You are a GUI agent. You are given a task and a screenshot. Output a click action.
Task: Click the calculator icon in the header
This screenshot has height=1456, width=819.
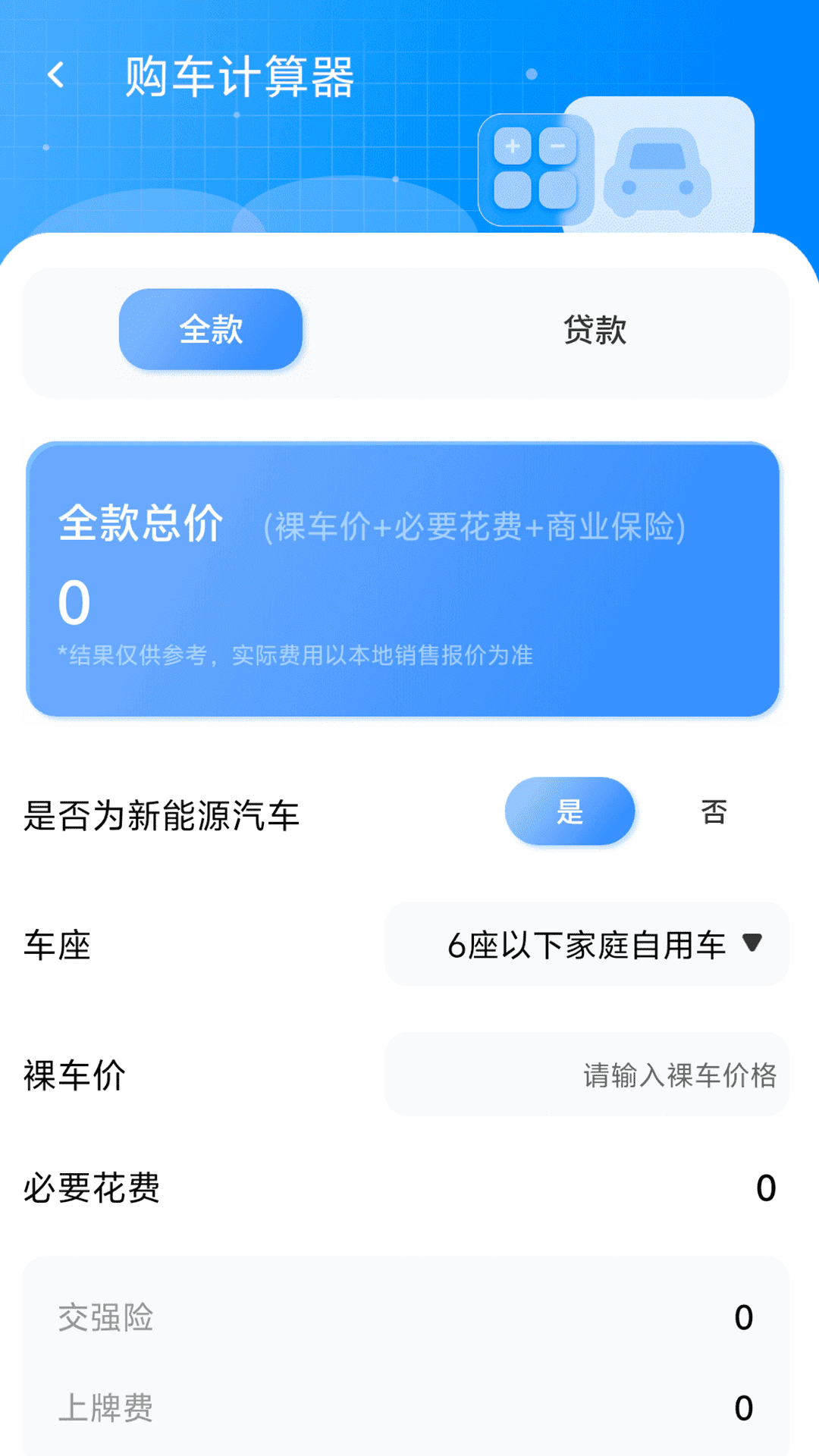535,168
